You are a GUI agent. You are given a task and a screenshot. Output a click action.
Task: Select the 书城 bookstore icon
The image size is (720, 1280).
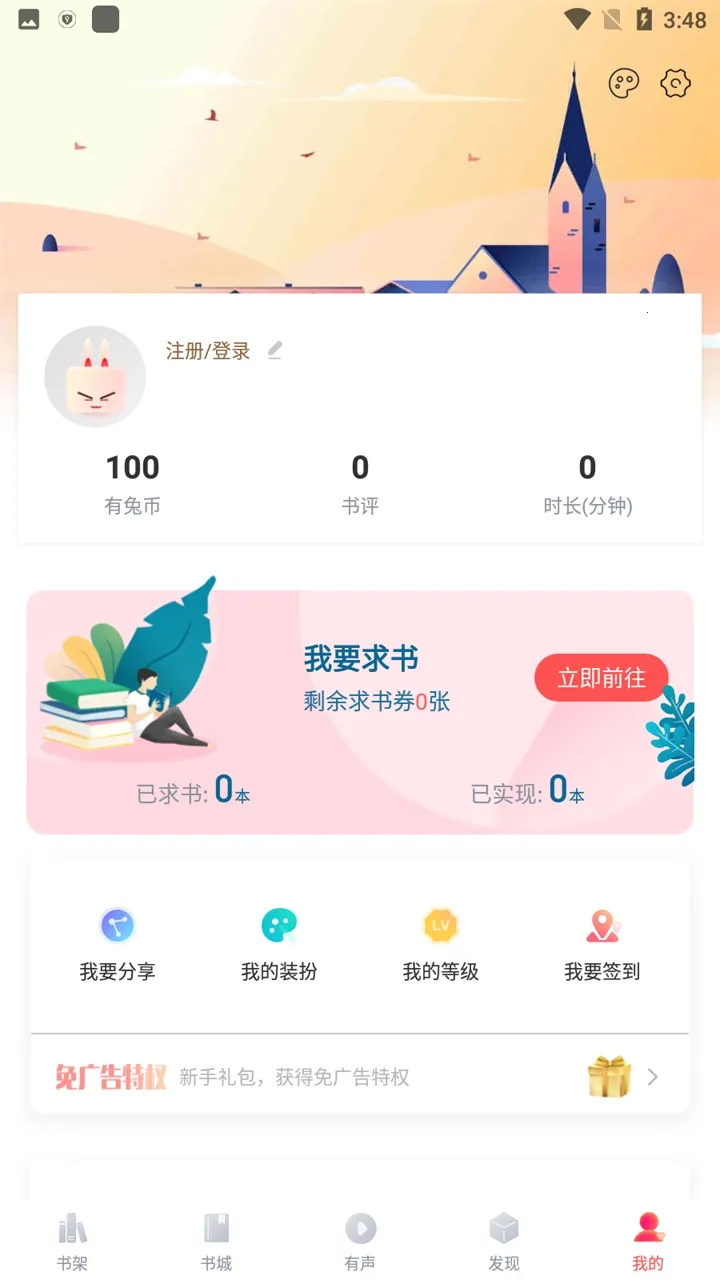(x=216, y=1227)
